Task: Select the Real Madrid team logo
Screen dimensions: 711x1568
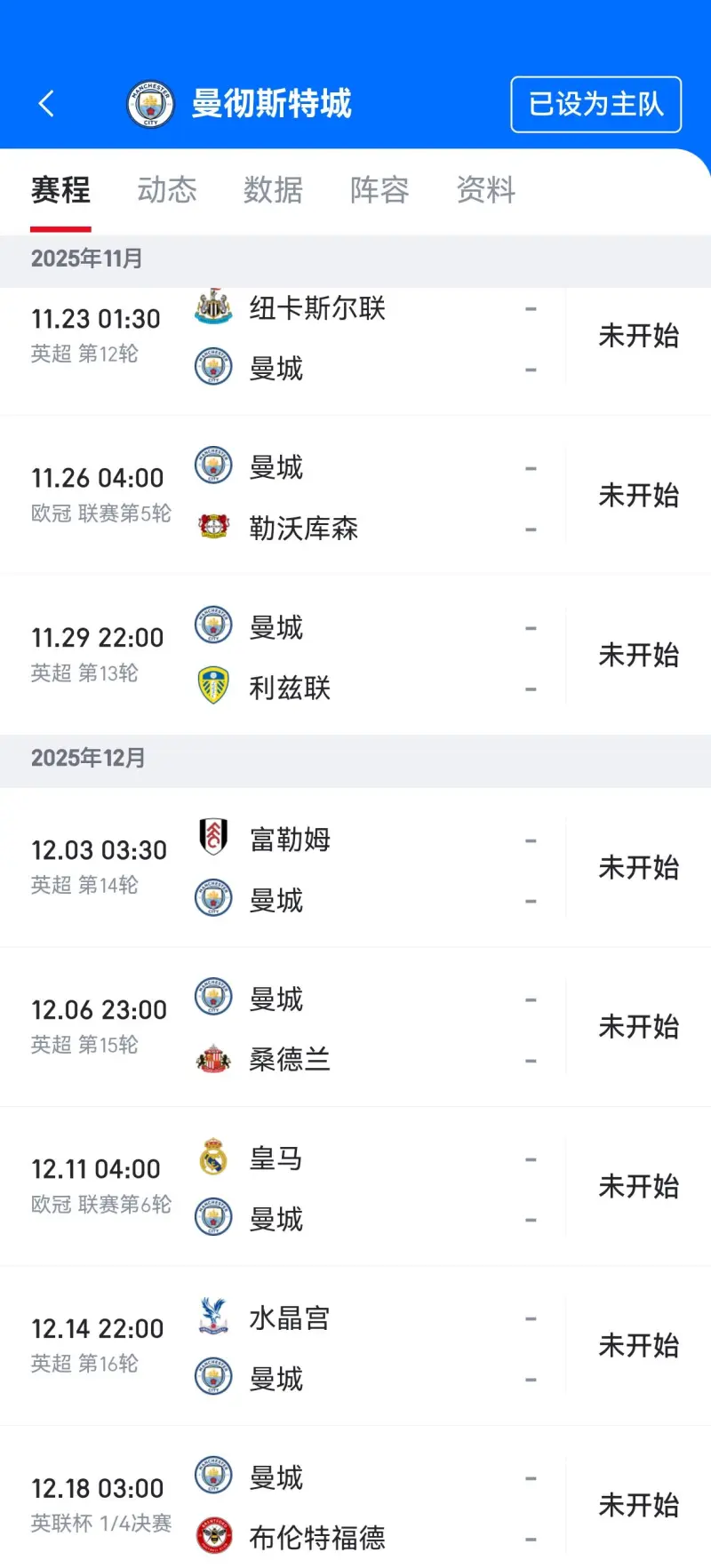Action: pyautogui.click(x=212, y=1158)
